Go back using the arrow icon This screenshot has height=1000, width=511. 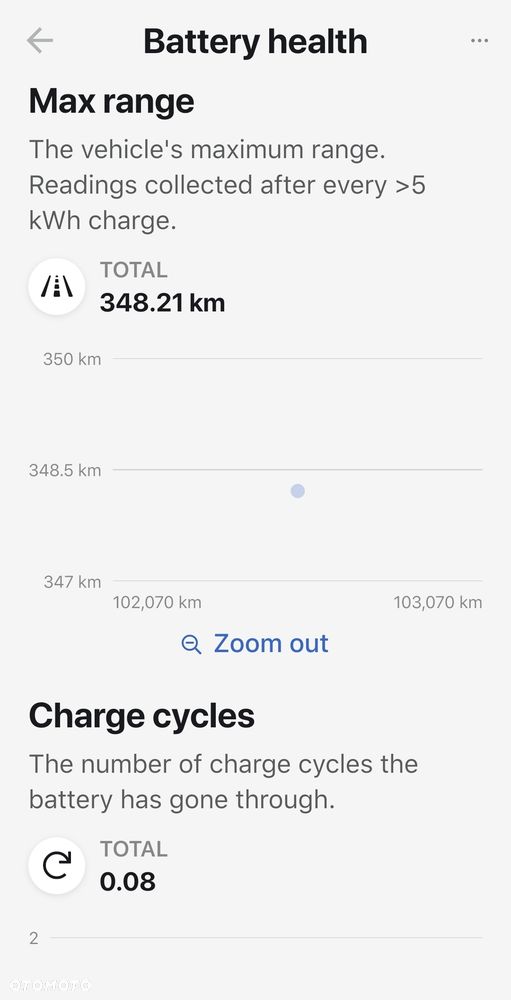click(40, 41)
